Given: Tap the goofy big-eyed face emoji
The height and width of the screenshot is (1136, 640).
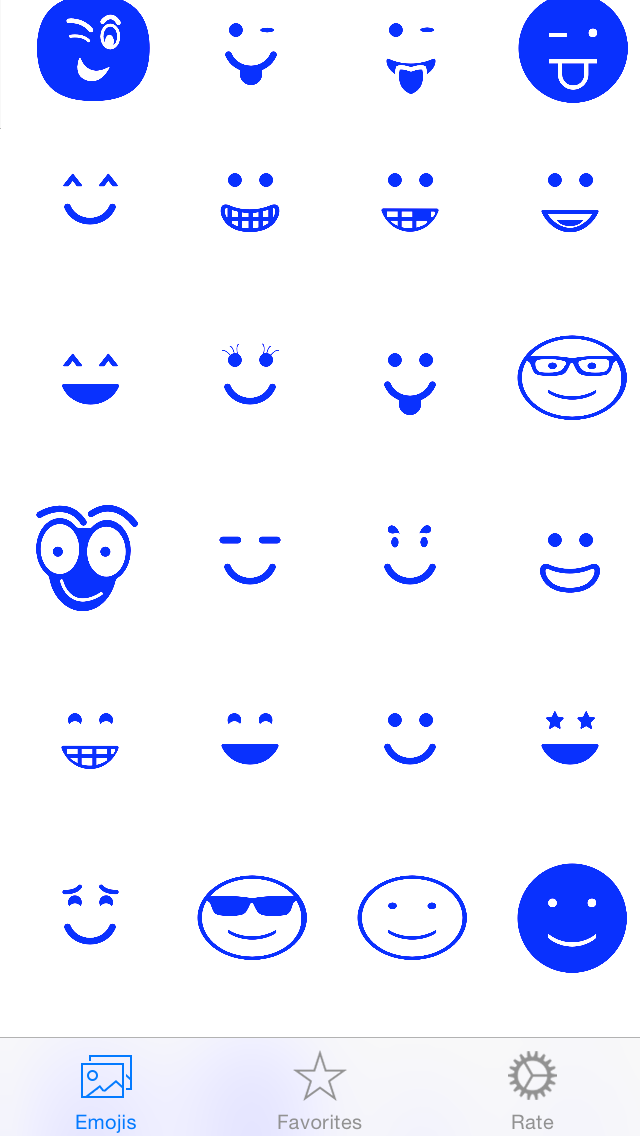Looking at the screenshot, I should coord(85,558).
